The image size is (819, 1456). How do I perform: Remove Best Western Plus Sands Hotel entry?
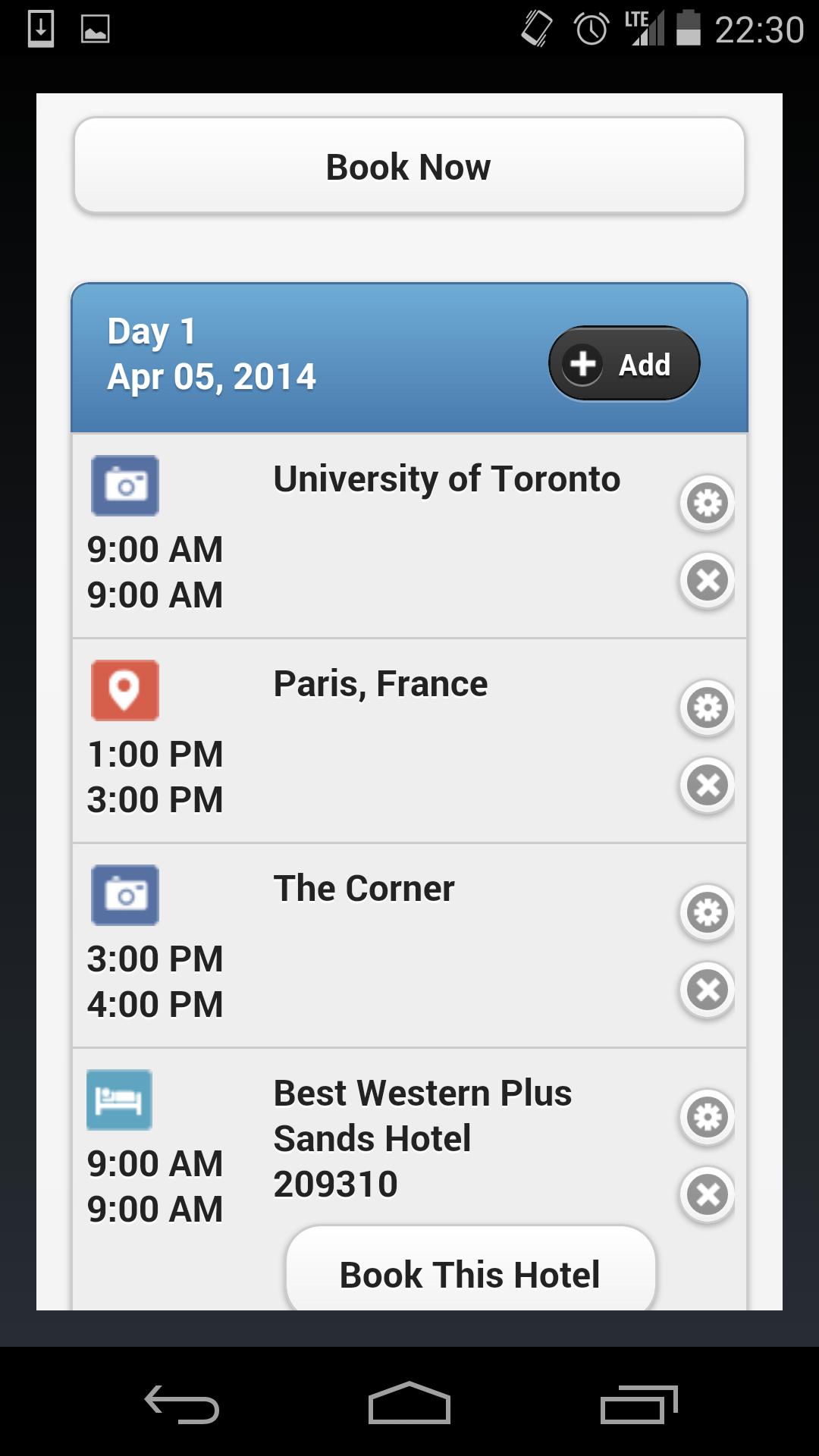(x=707, y=1195)
